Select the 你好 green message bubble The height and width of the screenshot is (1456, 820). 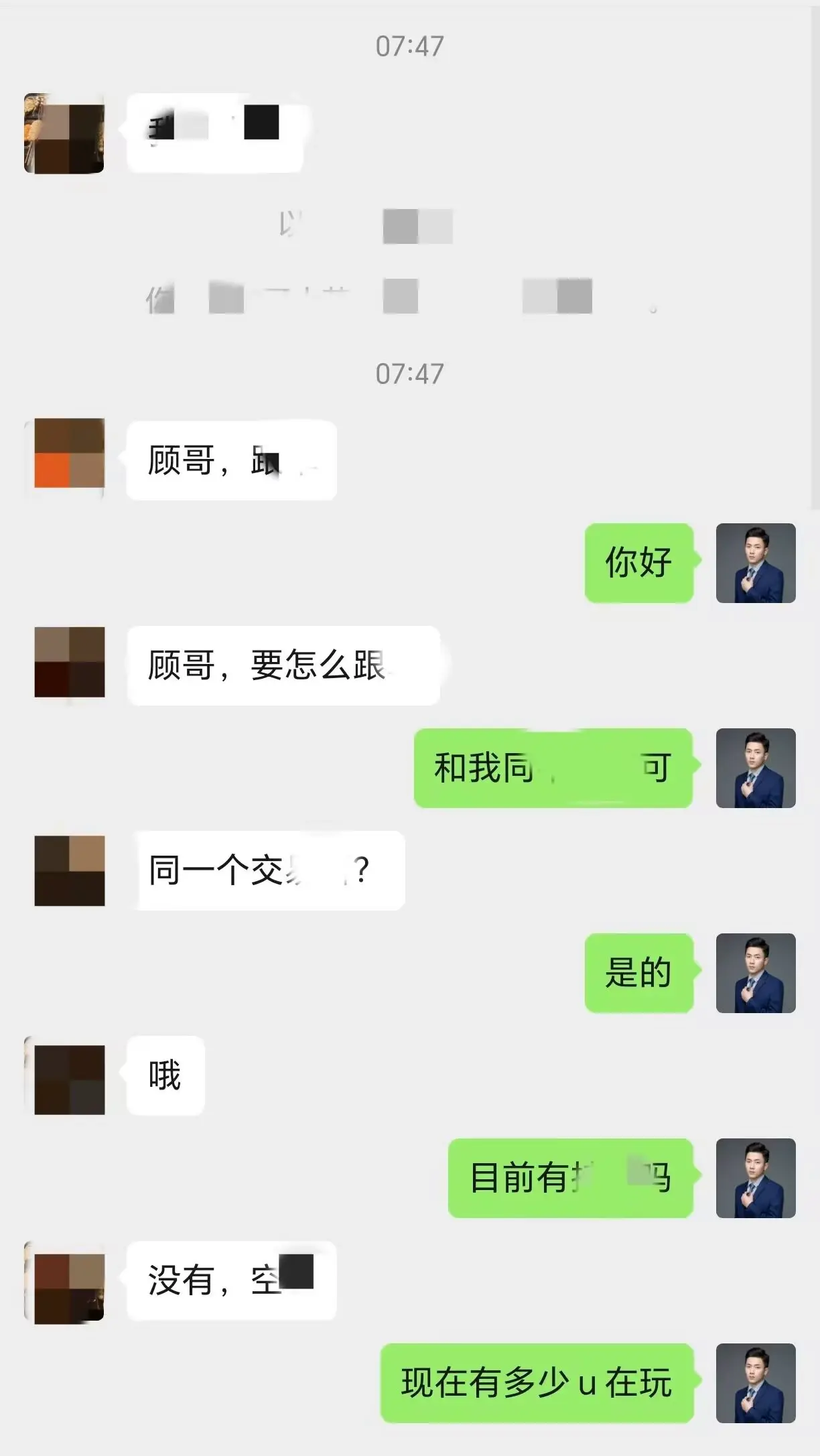639,564
